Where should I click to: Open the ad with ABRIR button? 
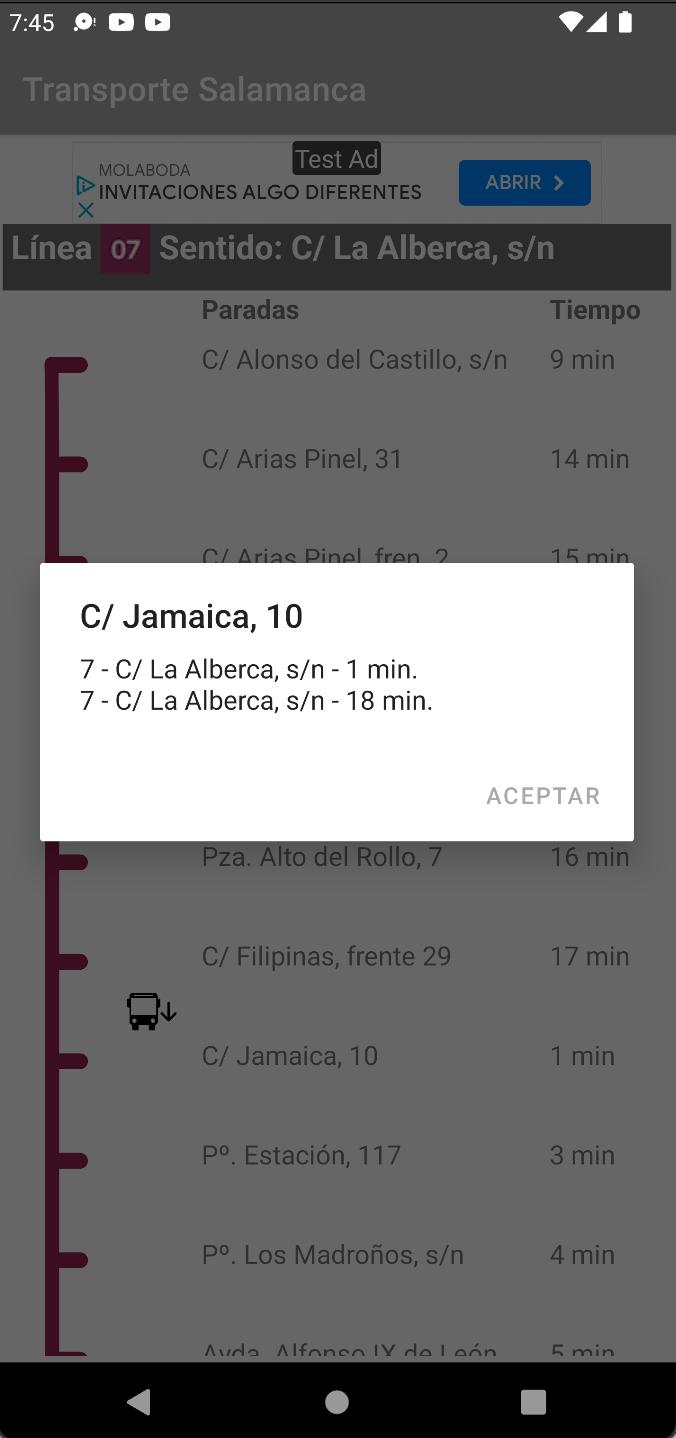[525, 183]
